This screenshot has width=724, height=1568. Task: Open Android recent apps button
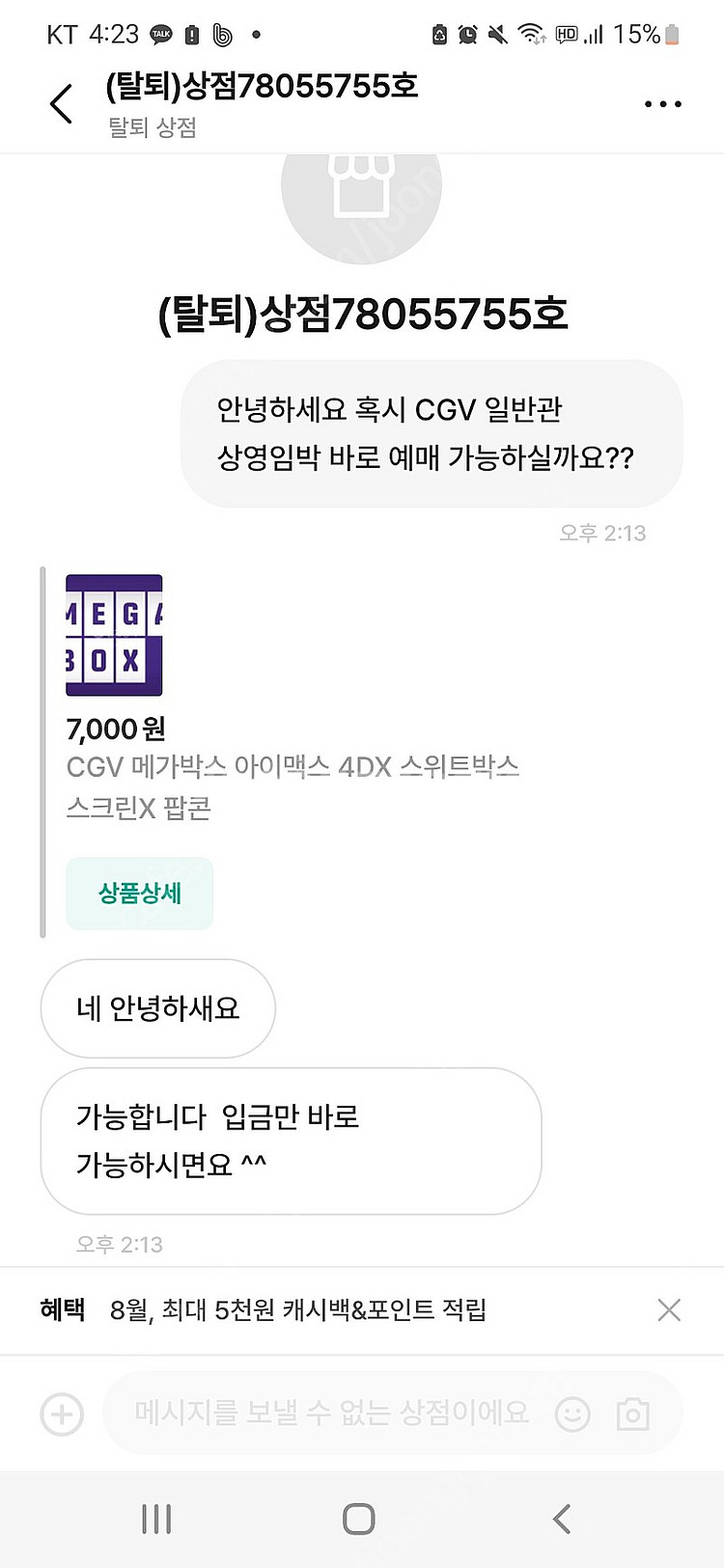[156, 1517]
